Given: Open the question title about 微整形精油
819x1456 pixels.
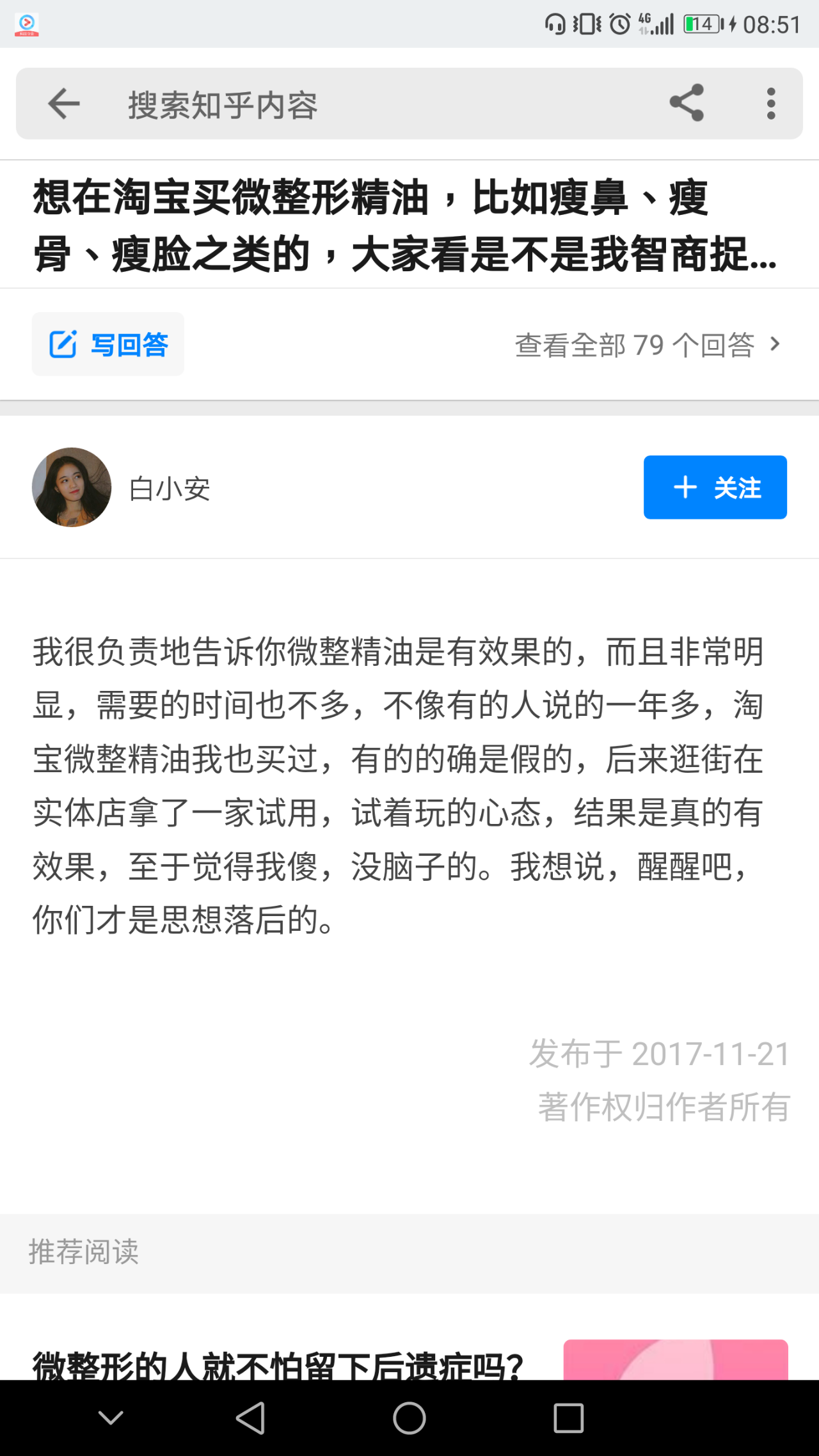Looking at the screenshot, I should [x=404, y=225].
